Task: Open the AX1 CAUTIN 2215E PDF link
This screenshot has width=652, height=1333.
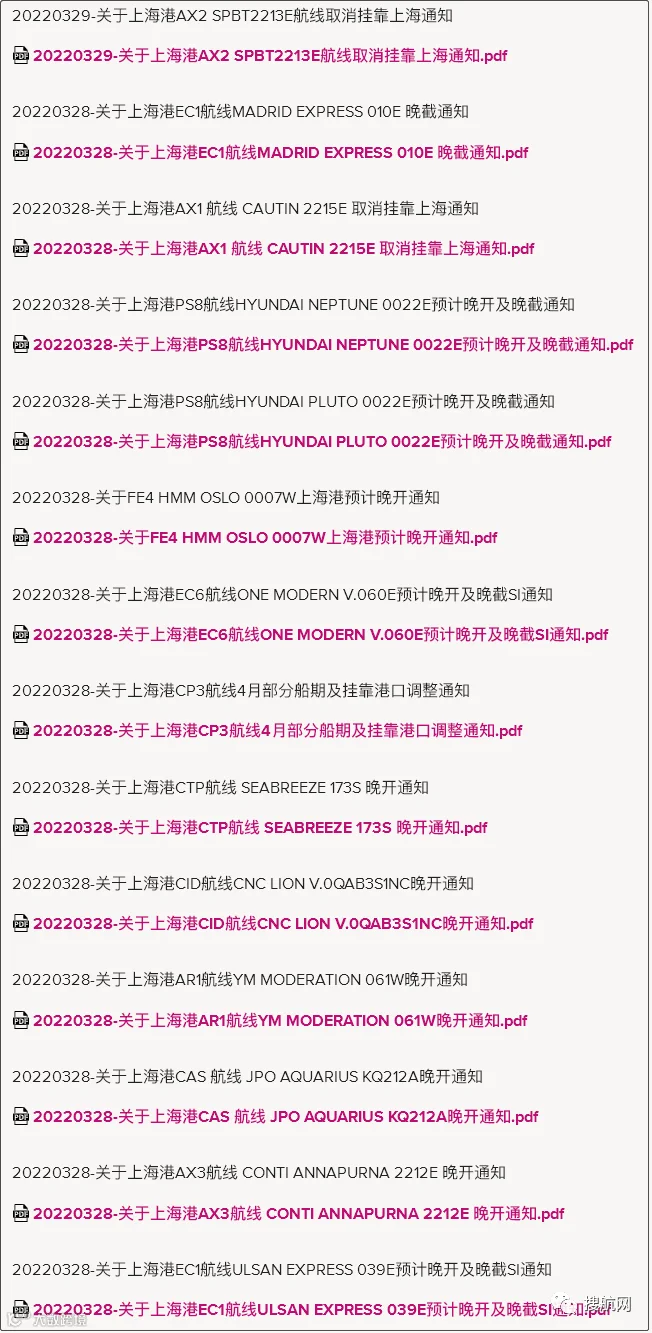Action: coord(284,249)
